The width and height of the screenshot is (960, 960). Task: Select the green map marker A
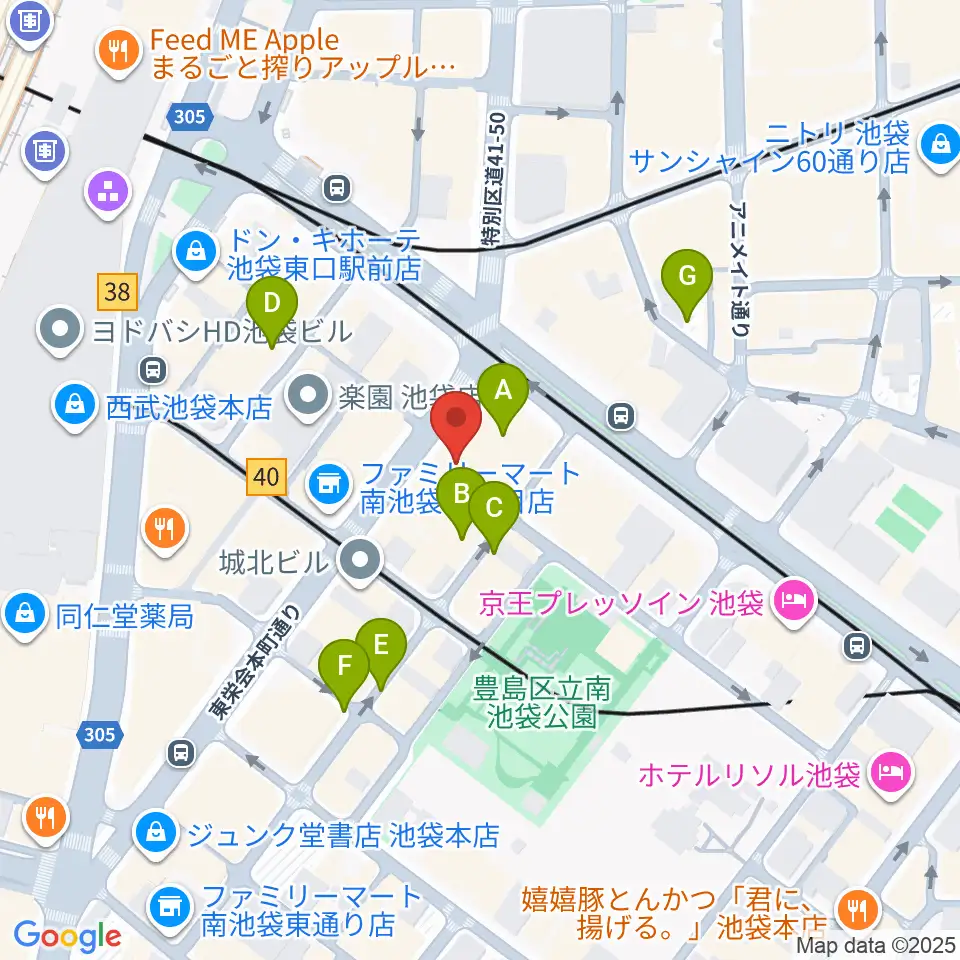click(503, 396)
